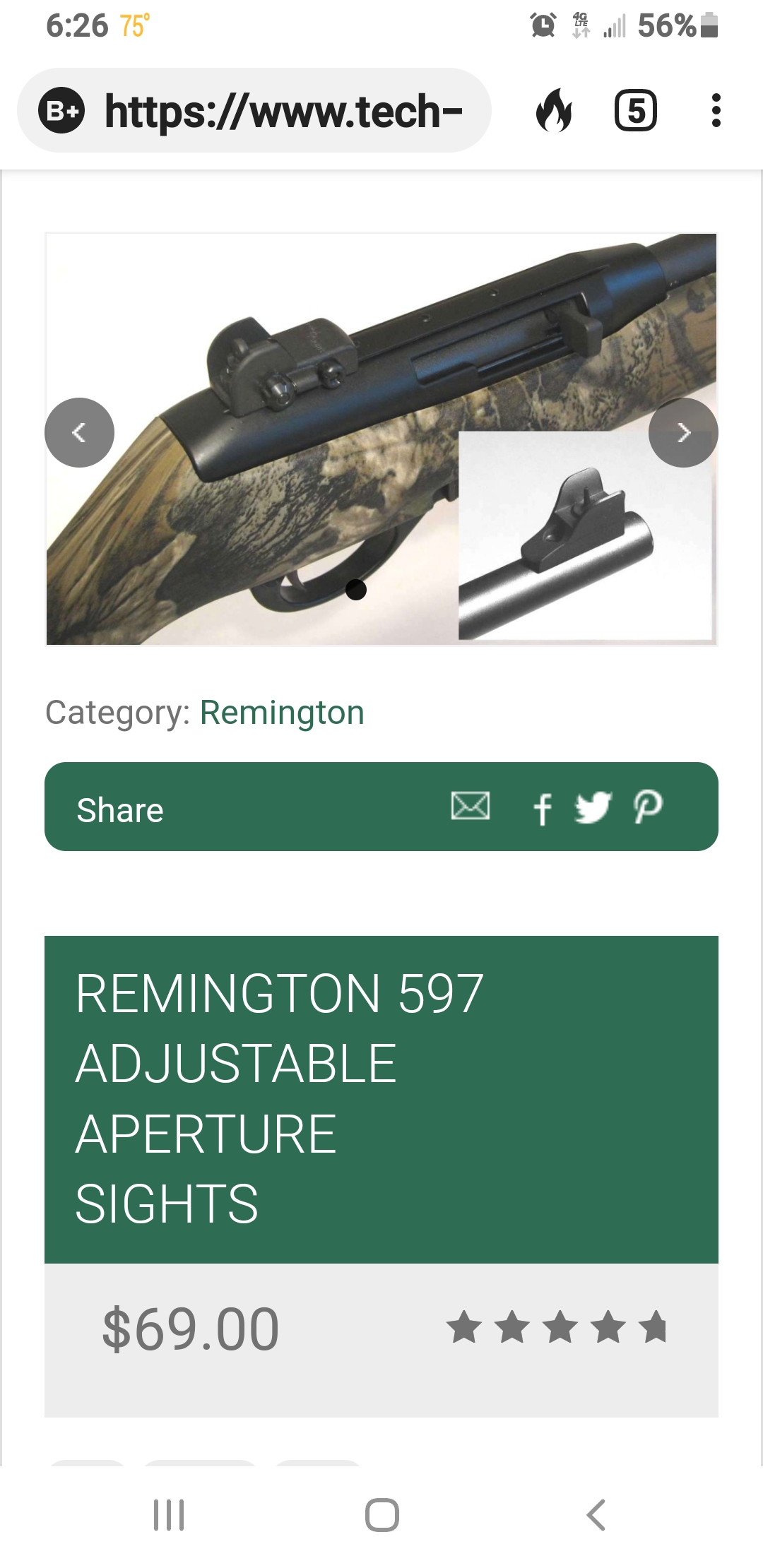Share this product on Twitter
The image size is (763, 1568).
point(592,807)
